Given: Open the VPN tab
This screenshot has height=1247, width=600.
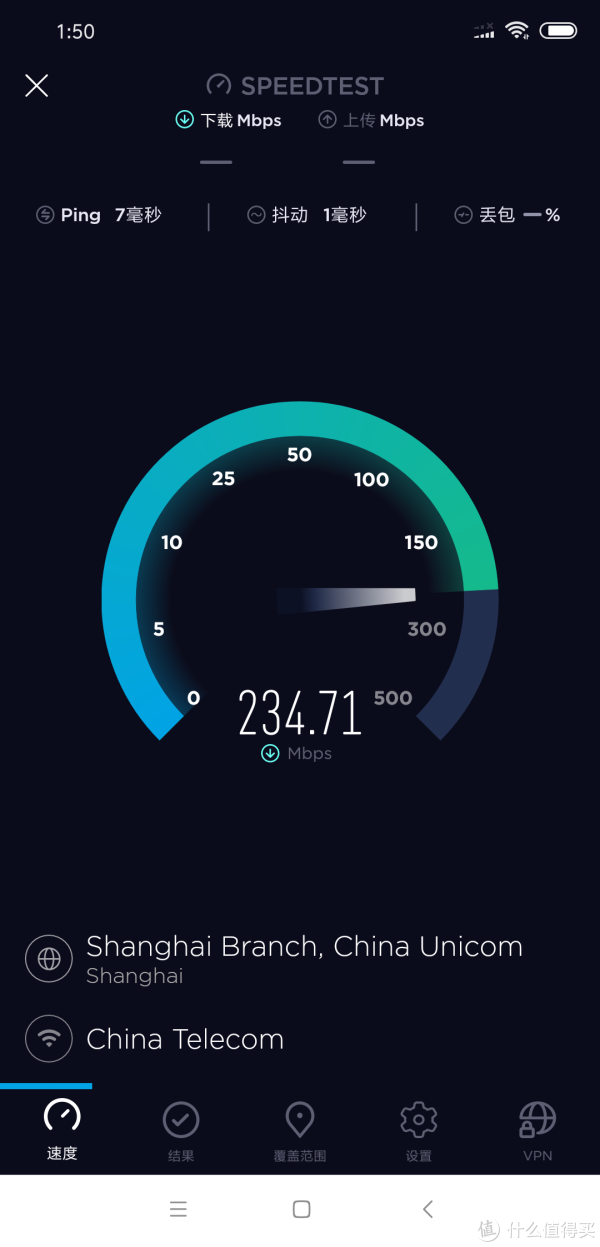Looking at the screenshot, I should pyautogui.click(x=538, y=1132).
